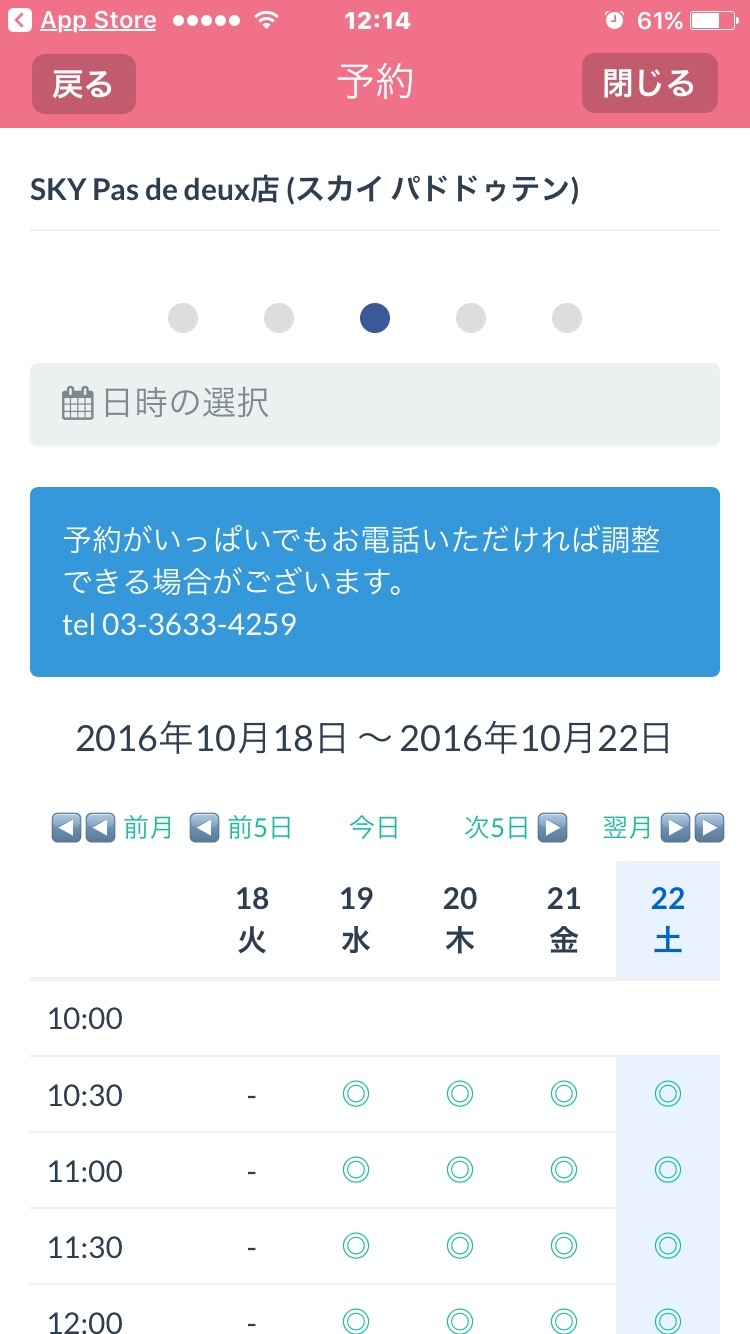Book 10:30 slot on Saturday 22
This screenshot has height=1334, width=750.
(x=668, y=1094)
